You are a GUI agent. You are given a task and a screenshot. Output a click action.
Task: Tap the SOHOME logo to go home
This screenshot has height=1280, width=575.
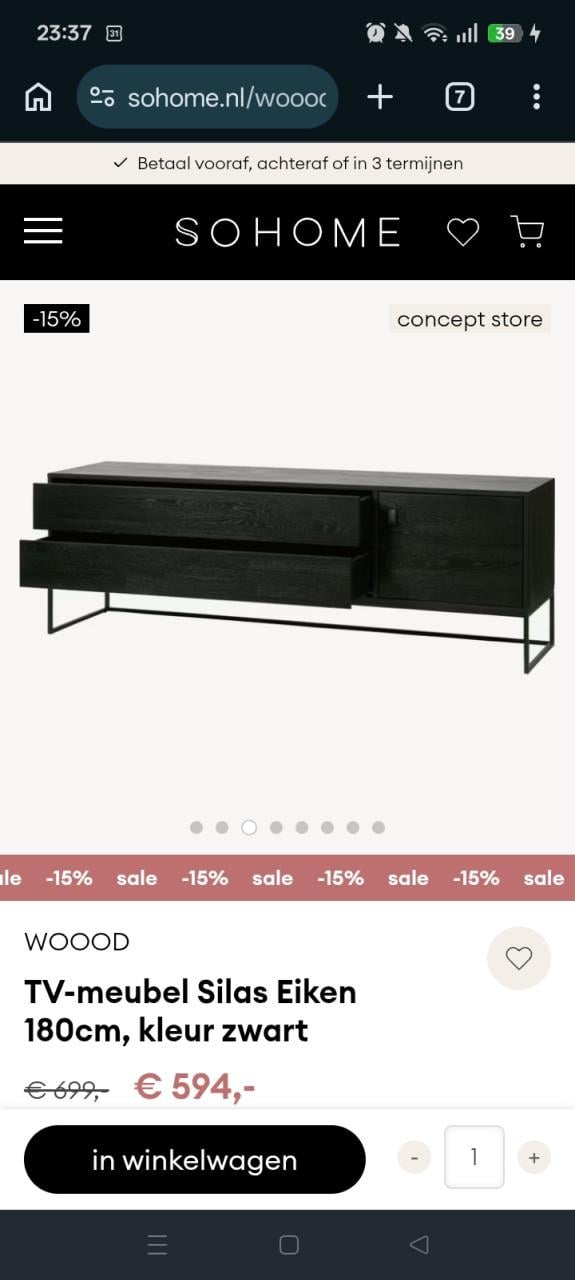tap(288, 232)
